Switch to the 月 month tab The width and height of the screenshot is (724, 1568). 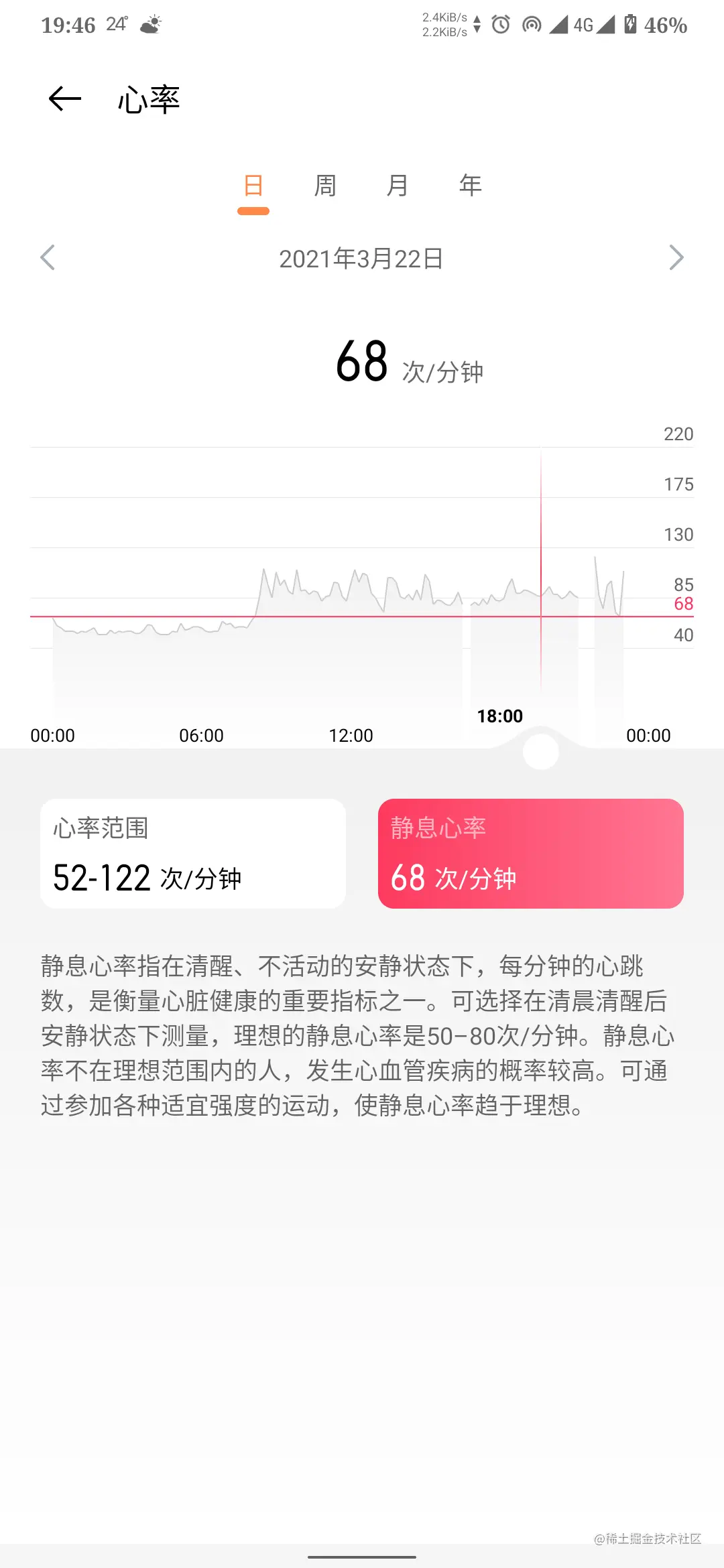point(398,186)
